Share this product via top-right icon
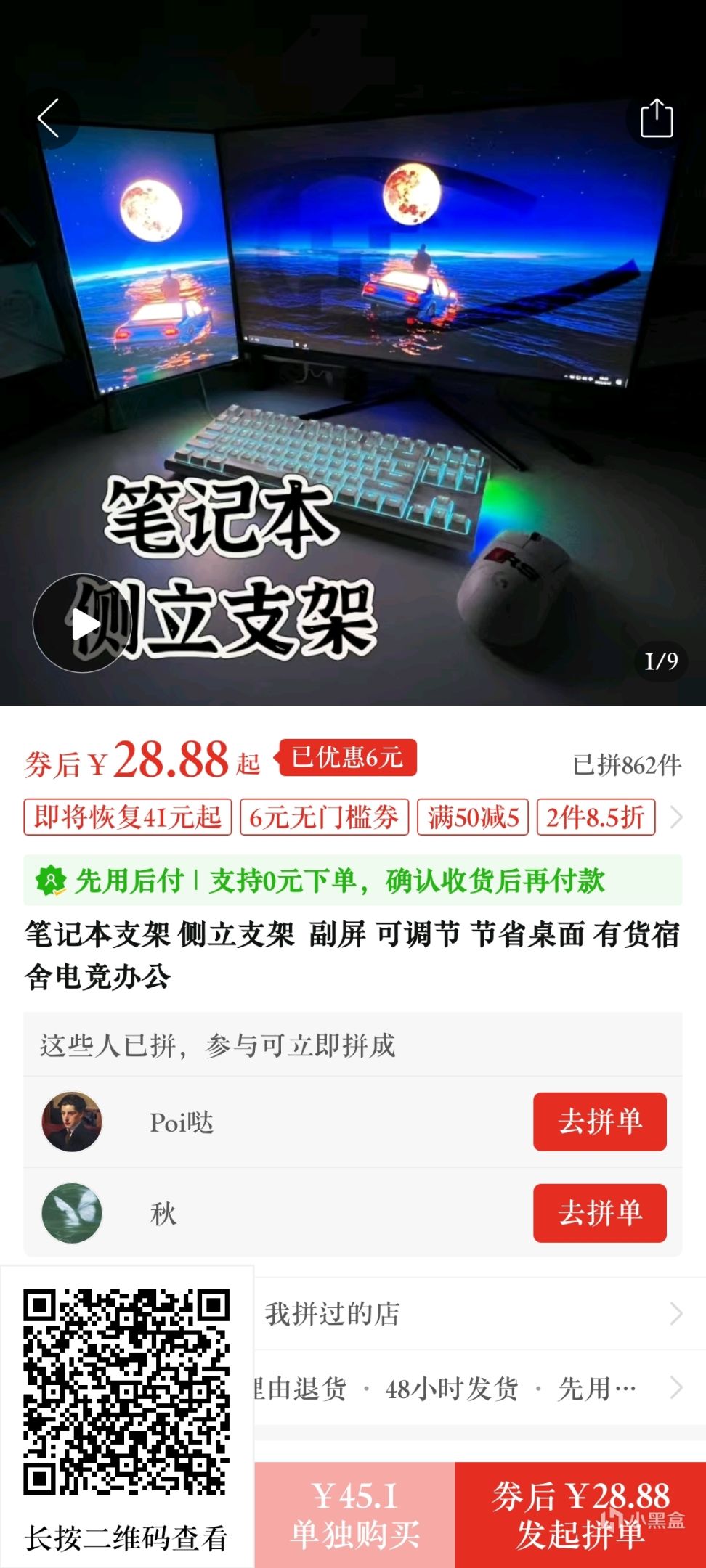Viewport: 706px width, 1568px height. 656,119
